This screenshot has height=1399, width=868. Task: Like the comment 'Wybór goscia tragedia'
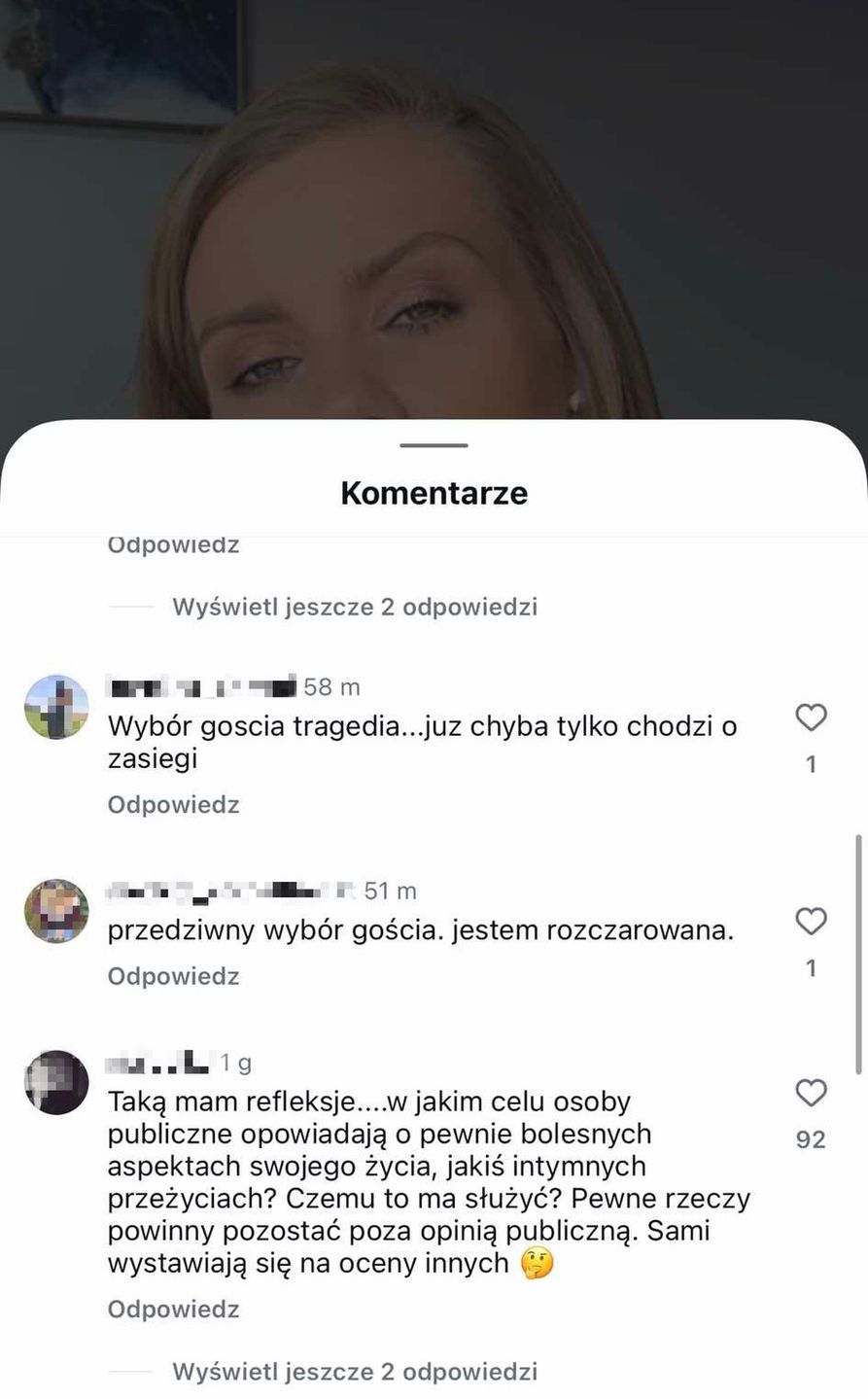(x=811, y=717)
